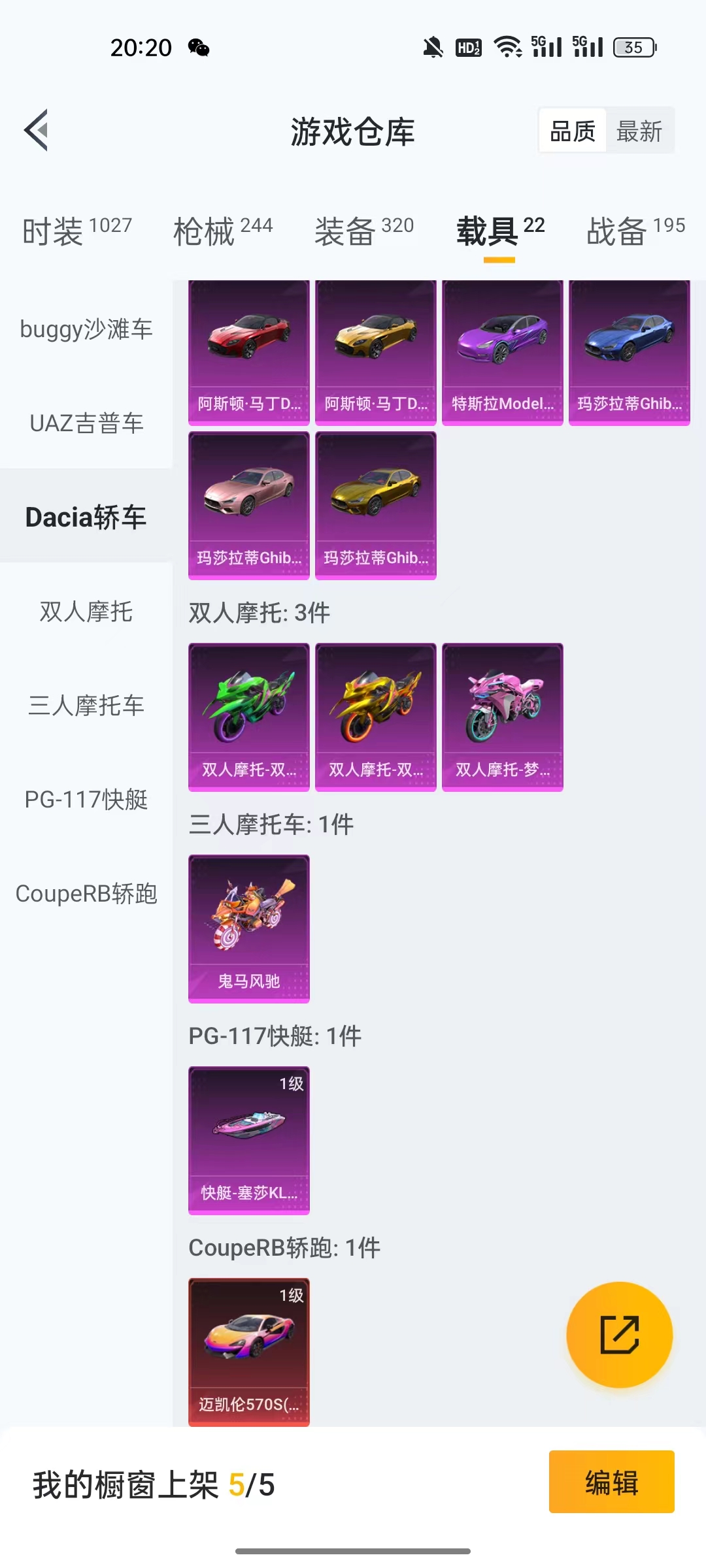The height and width of the screenshot is (1568, 706).
Task: Jump to CoupeRB轿跑 category
Action: 86,894
